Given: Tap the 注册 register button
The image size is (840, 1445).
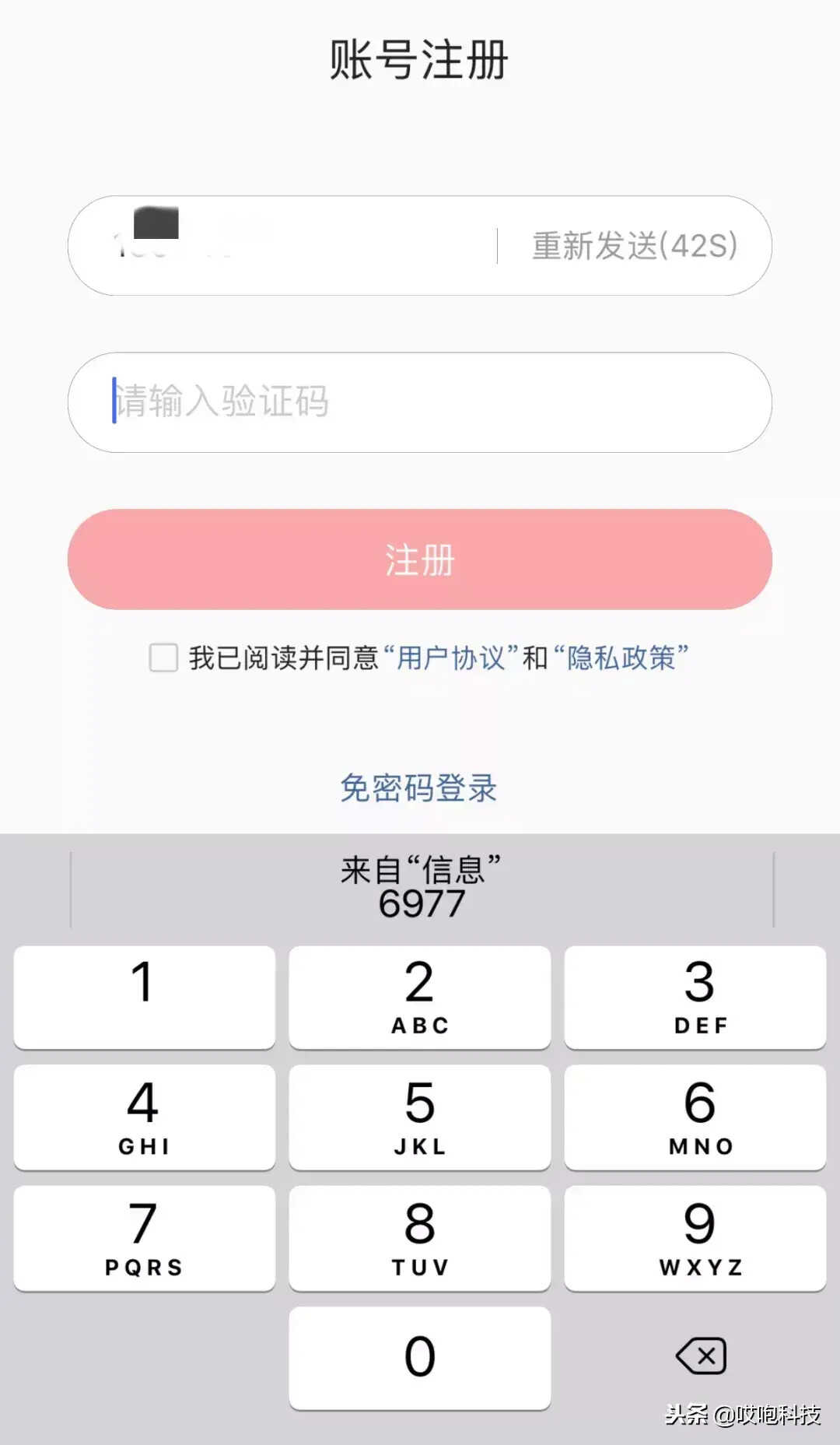Looking at the screenshot, I should [x=420, y=559].
